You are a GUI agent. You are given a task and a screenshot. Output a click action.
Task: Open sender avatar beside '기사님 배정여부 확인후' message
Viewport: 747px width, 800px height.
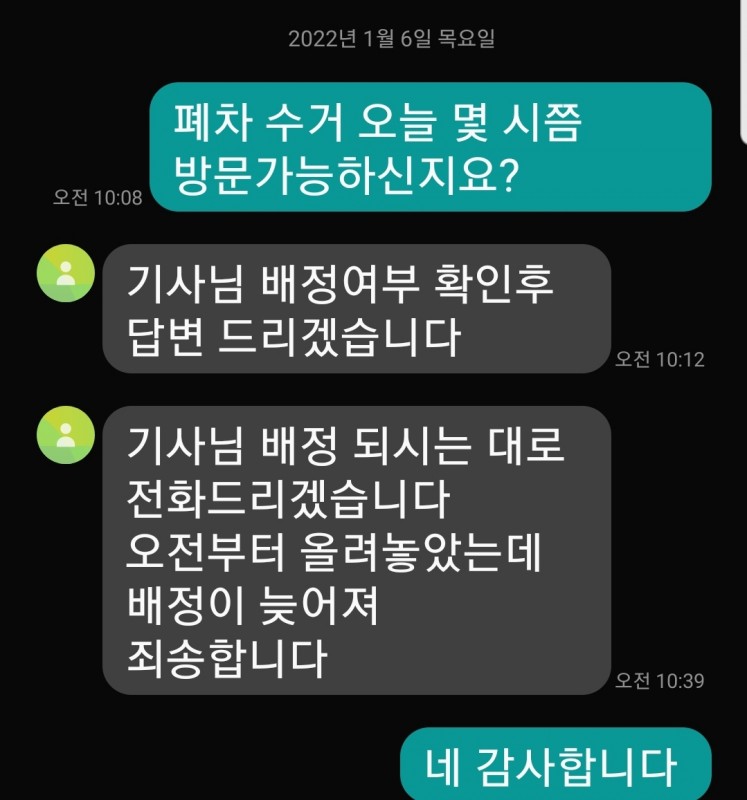(66, 273)
